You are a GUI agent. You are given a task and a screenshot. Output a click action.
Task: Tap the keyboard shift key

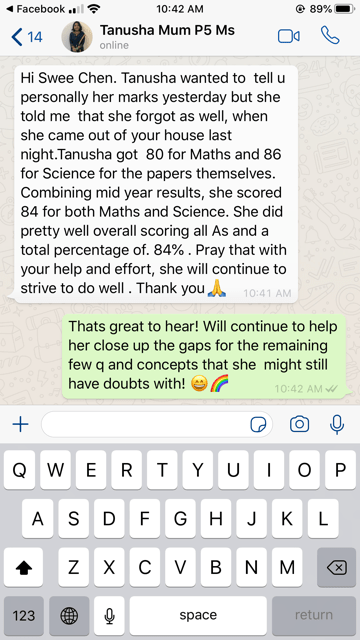(23, 567)
